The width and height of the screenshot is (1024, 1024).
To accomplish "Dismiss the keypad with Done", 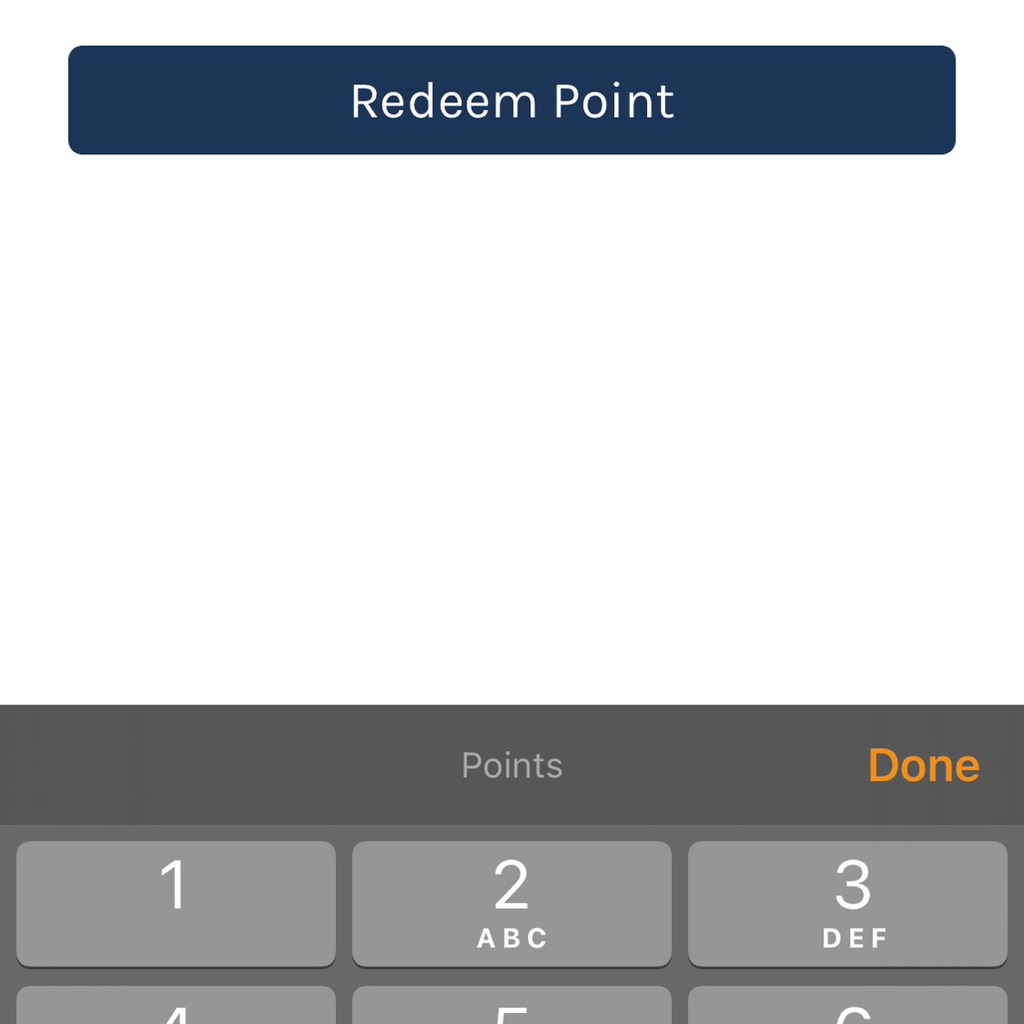I will (x=923, y=765).
